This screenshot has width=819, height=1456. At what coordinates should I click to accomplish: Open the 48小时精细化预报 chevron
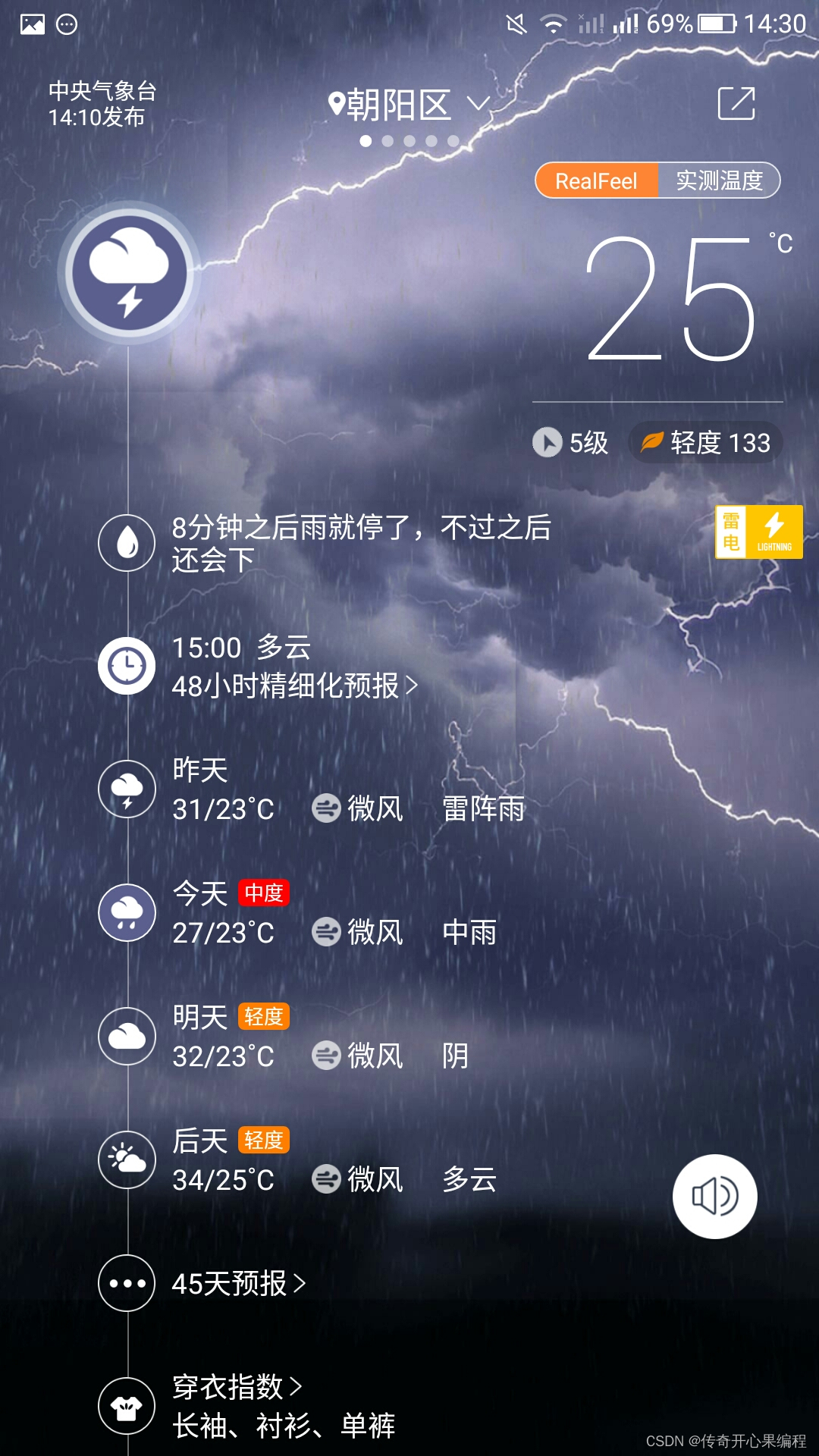409,685
